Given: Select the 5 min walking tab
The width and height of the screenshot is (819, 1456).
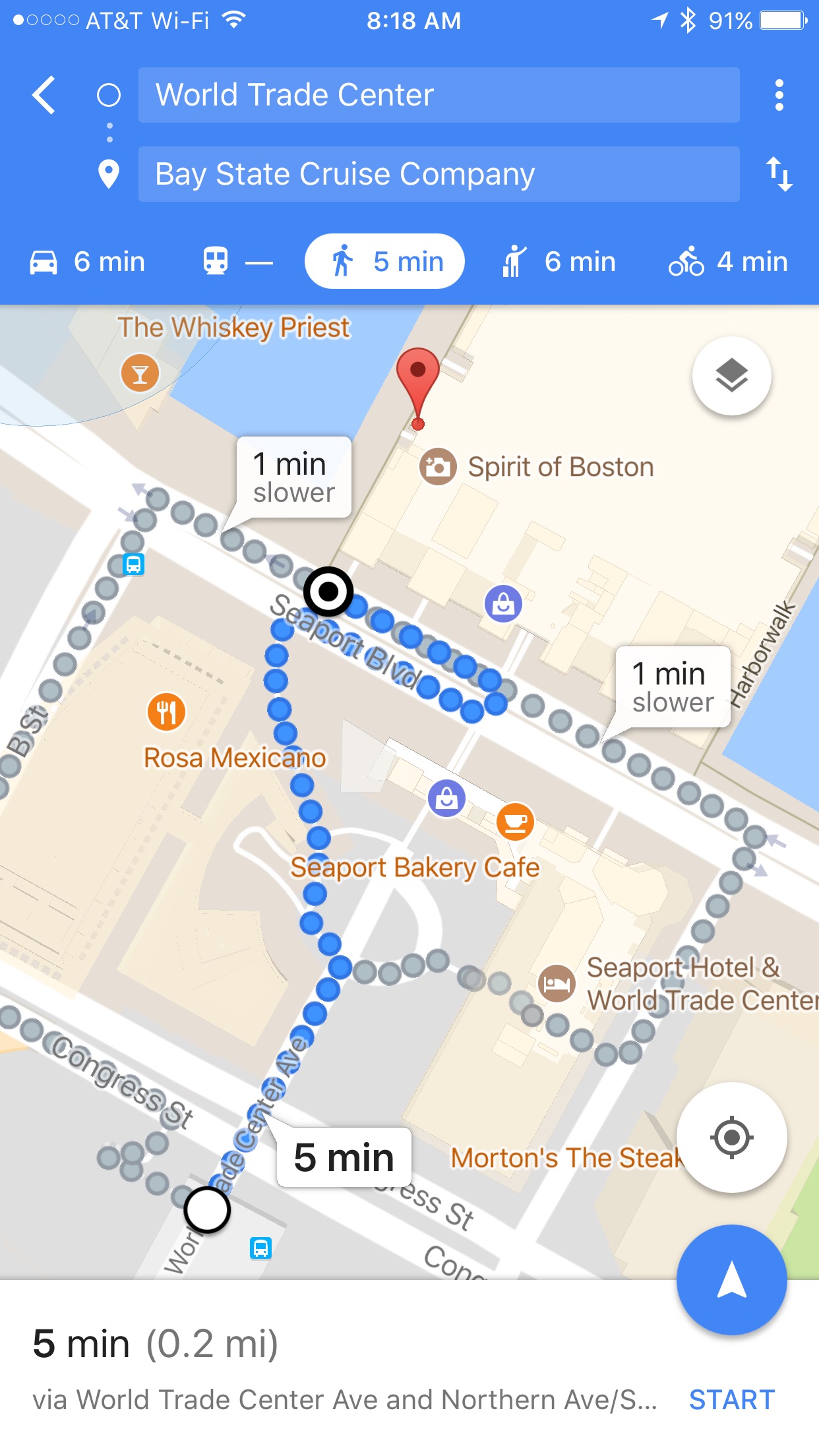Looking at the screenshot, I should pyautogui.click(x=384, y=262).
